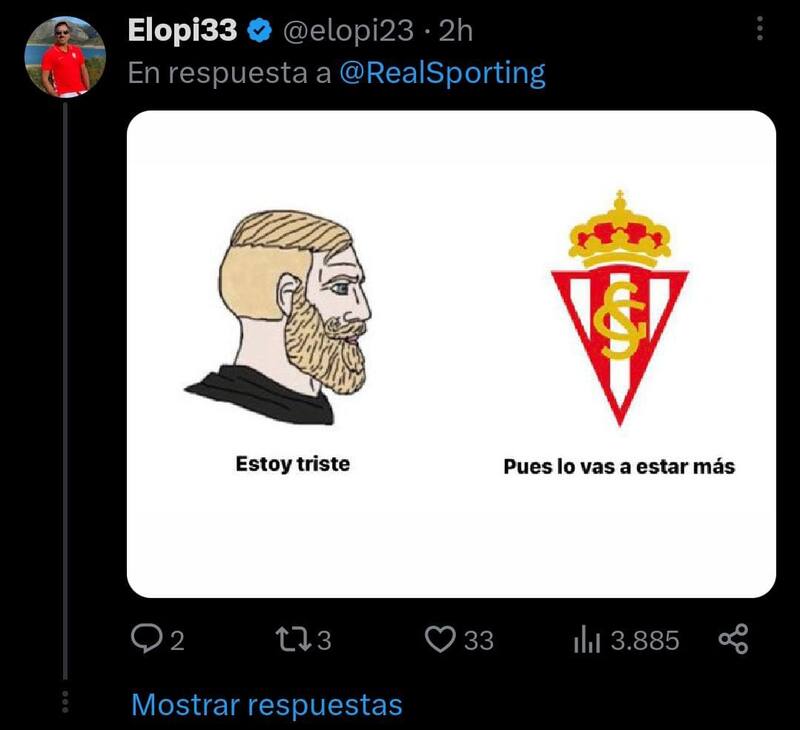Viewport: 800px width, 730px height.
Task: Open the @RealSporting mention link
Action: click(443, 74)
